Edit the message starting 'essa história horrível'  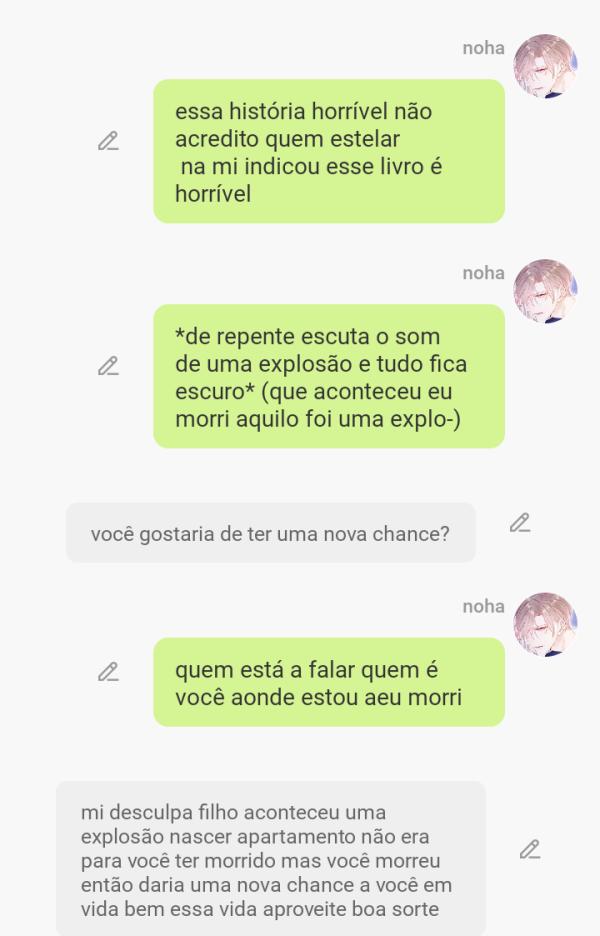tap(108, 142)
